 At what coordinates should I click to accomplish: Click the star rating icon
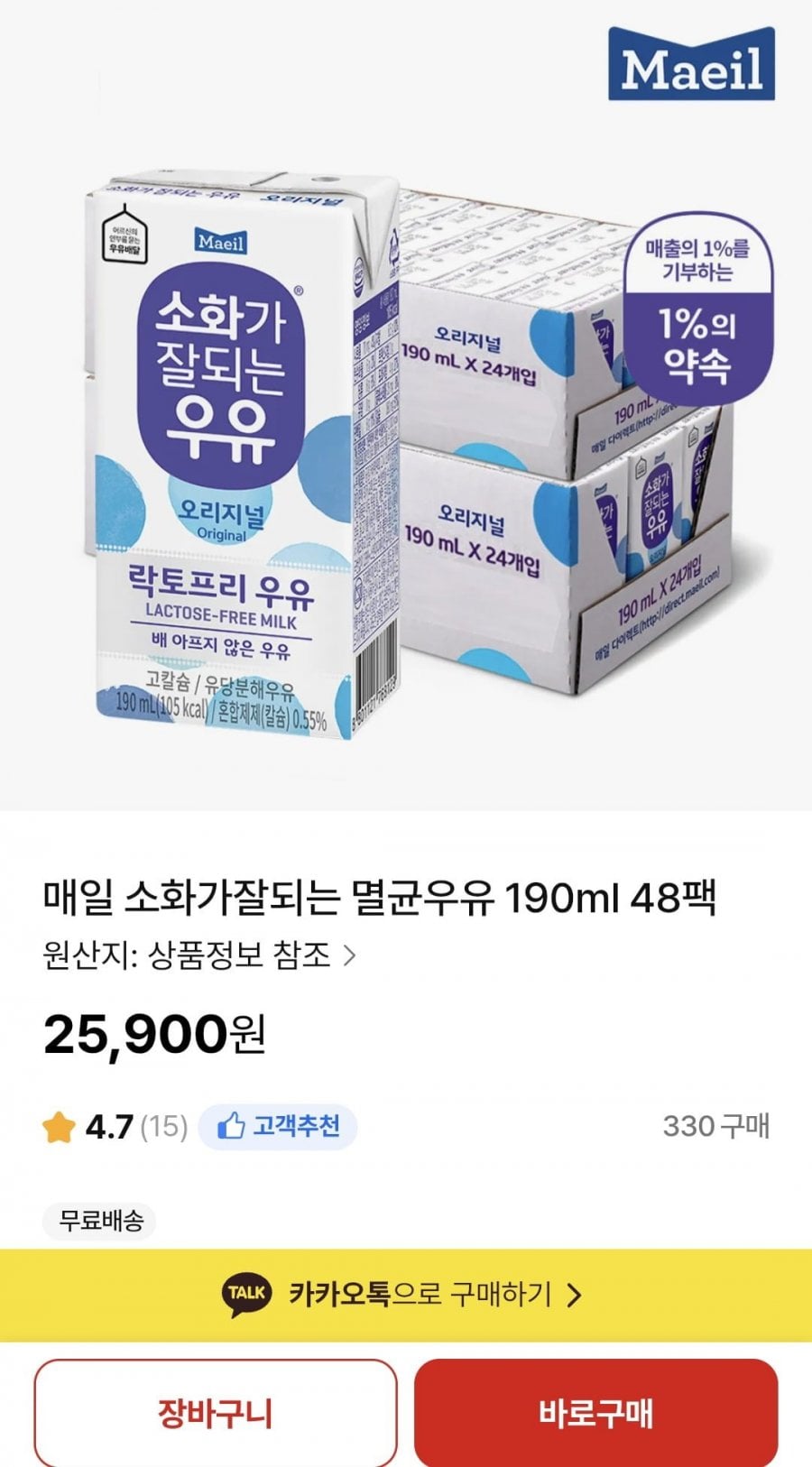tap(59, 1128)
